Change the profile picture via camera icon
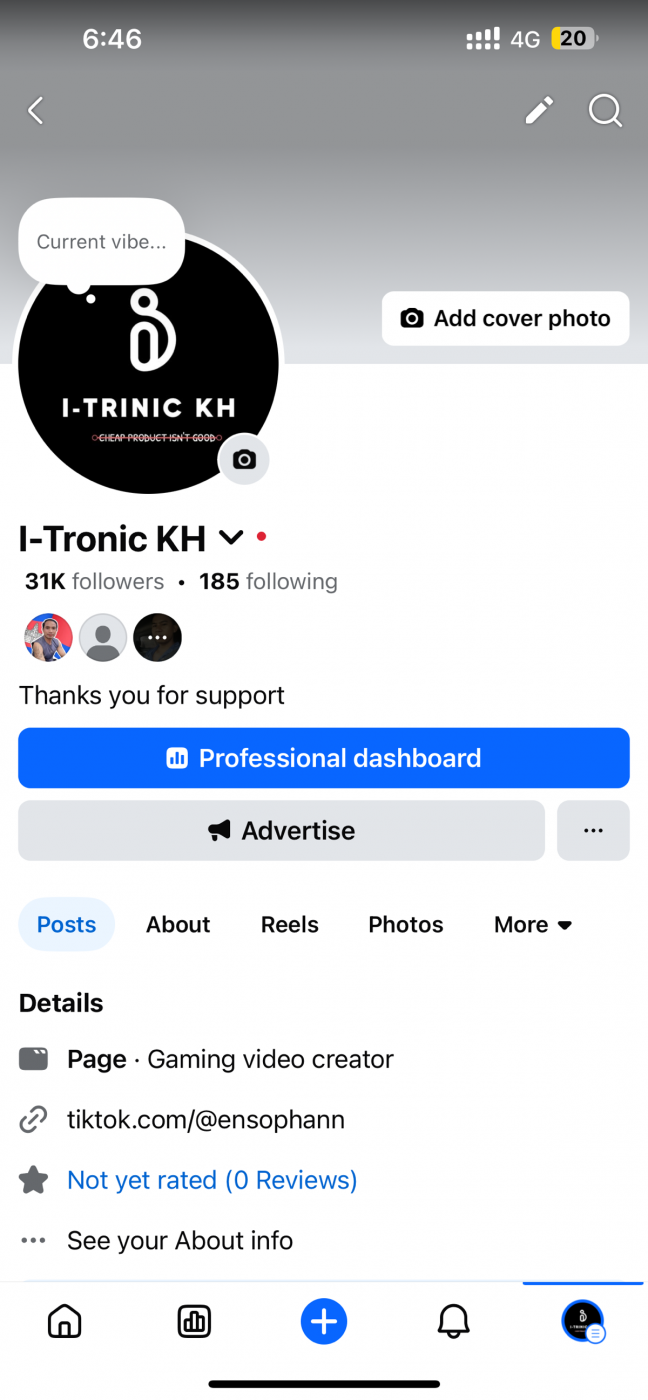This screenshot has width=648, height=1400. tap(244, 460)
